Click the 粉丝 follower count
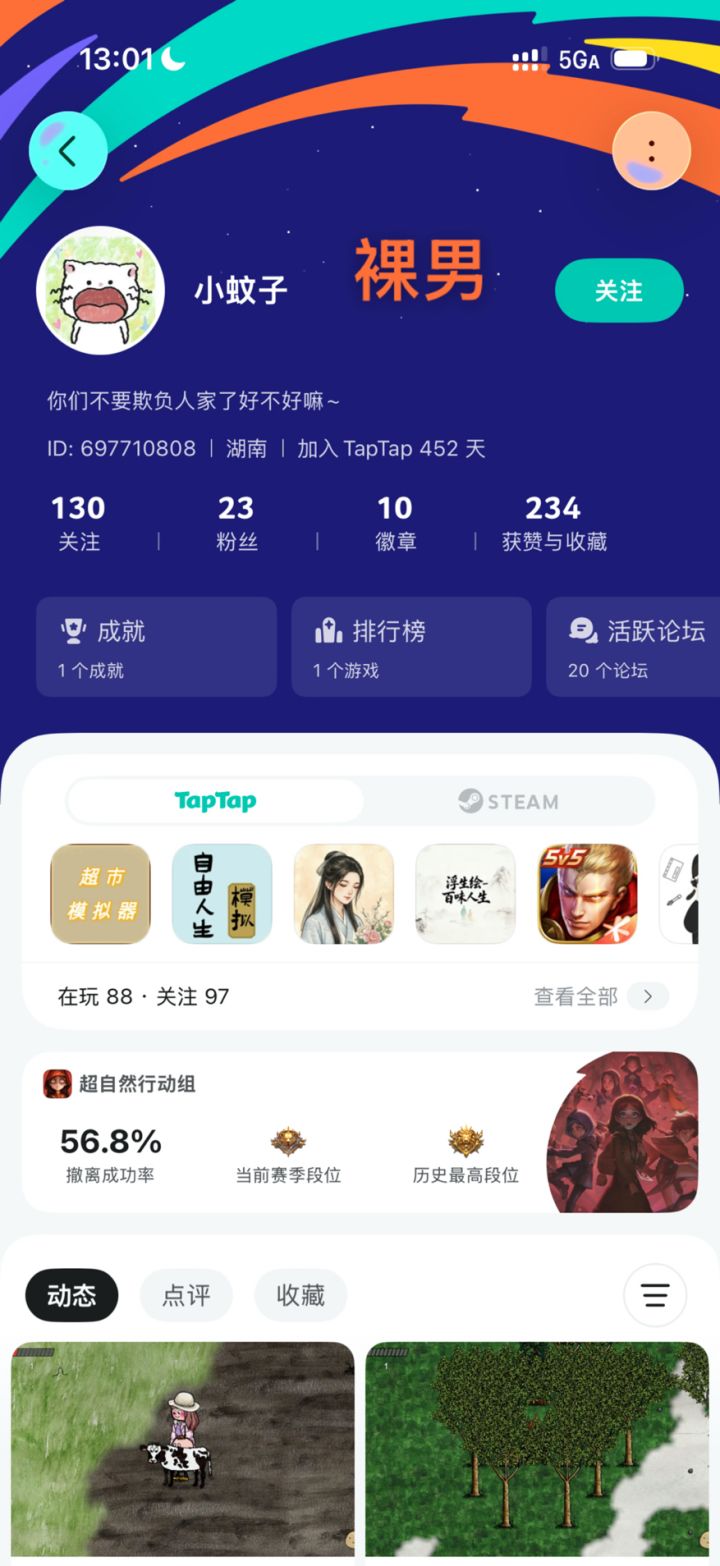 [x=236, y=520]
